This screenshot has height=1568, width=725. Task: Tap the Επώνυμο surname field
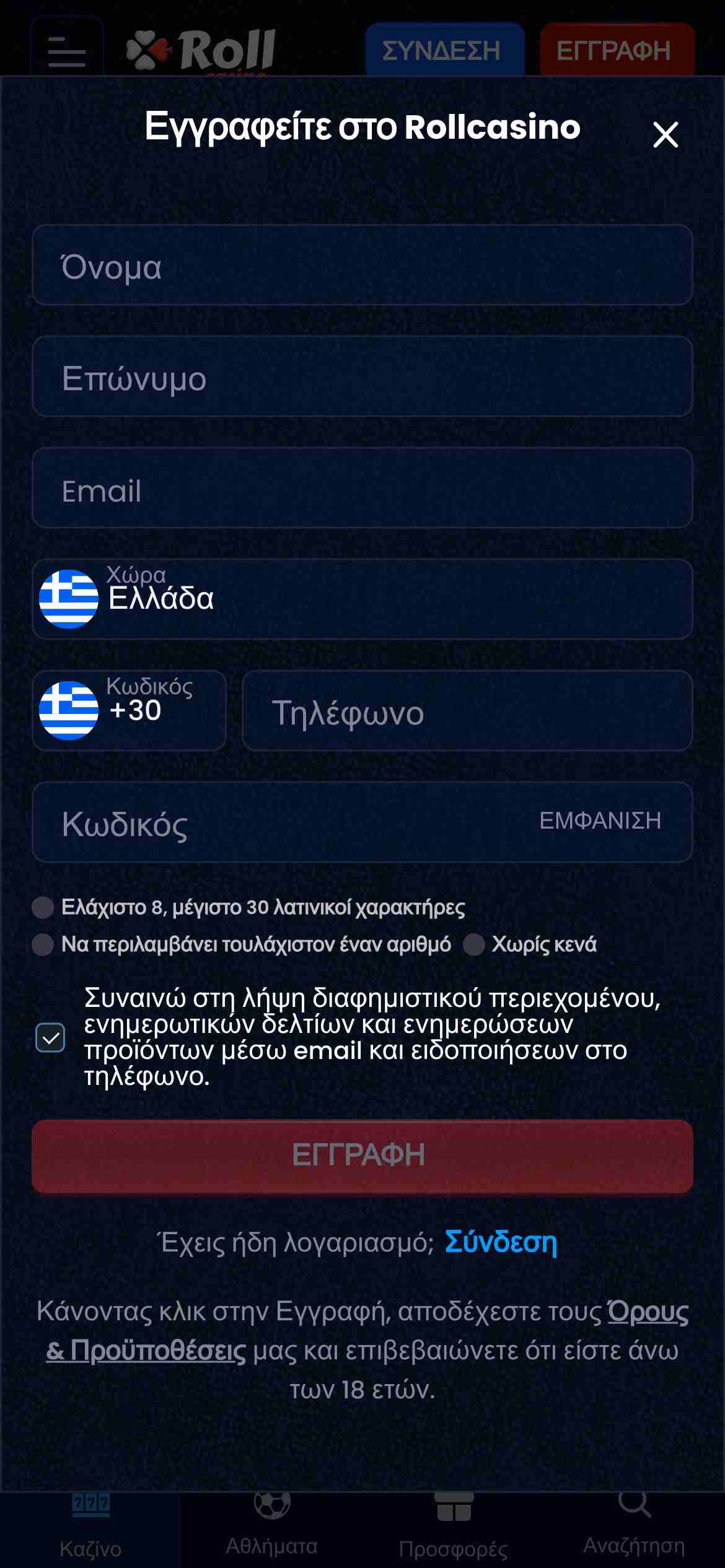point(362,377)
